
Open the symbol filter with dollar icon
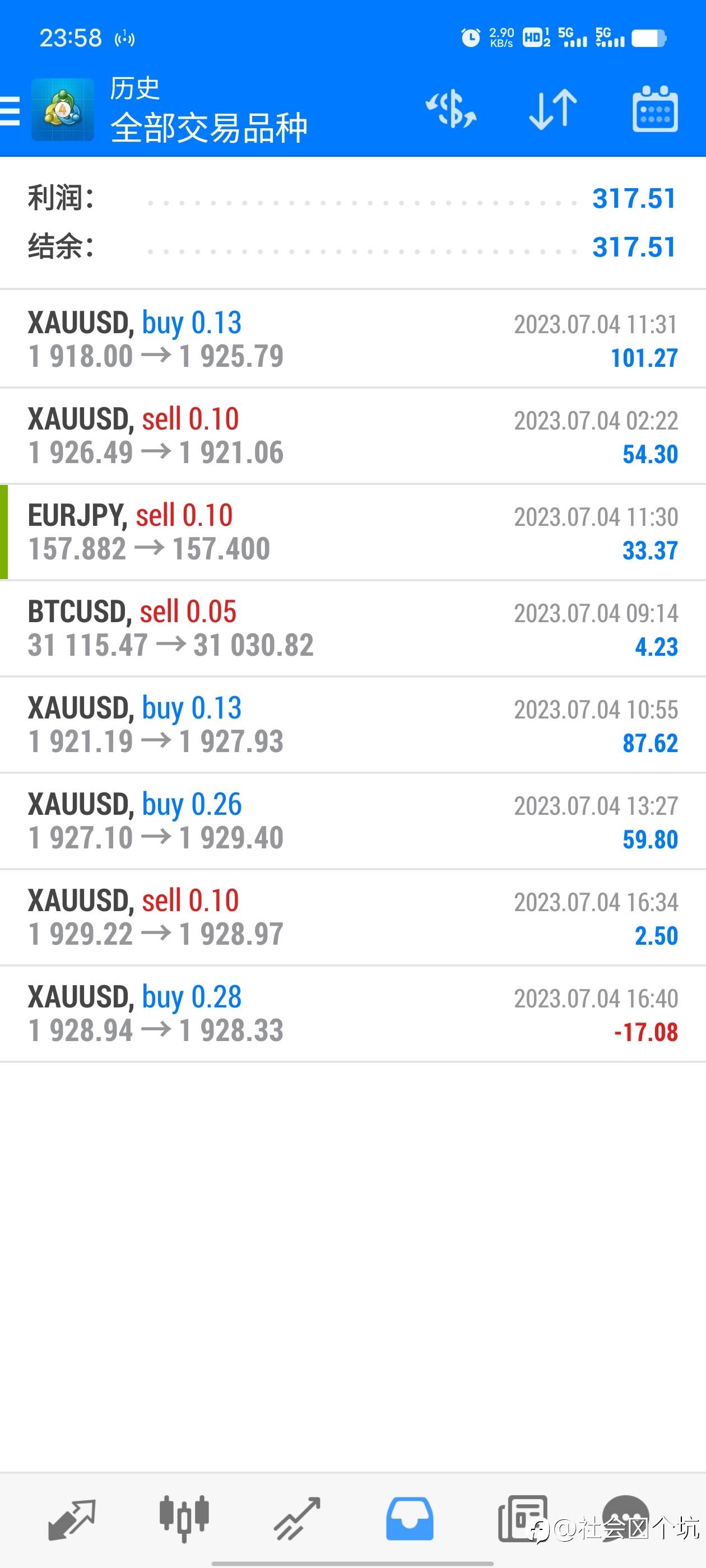452,110
